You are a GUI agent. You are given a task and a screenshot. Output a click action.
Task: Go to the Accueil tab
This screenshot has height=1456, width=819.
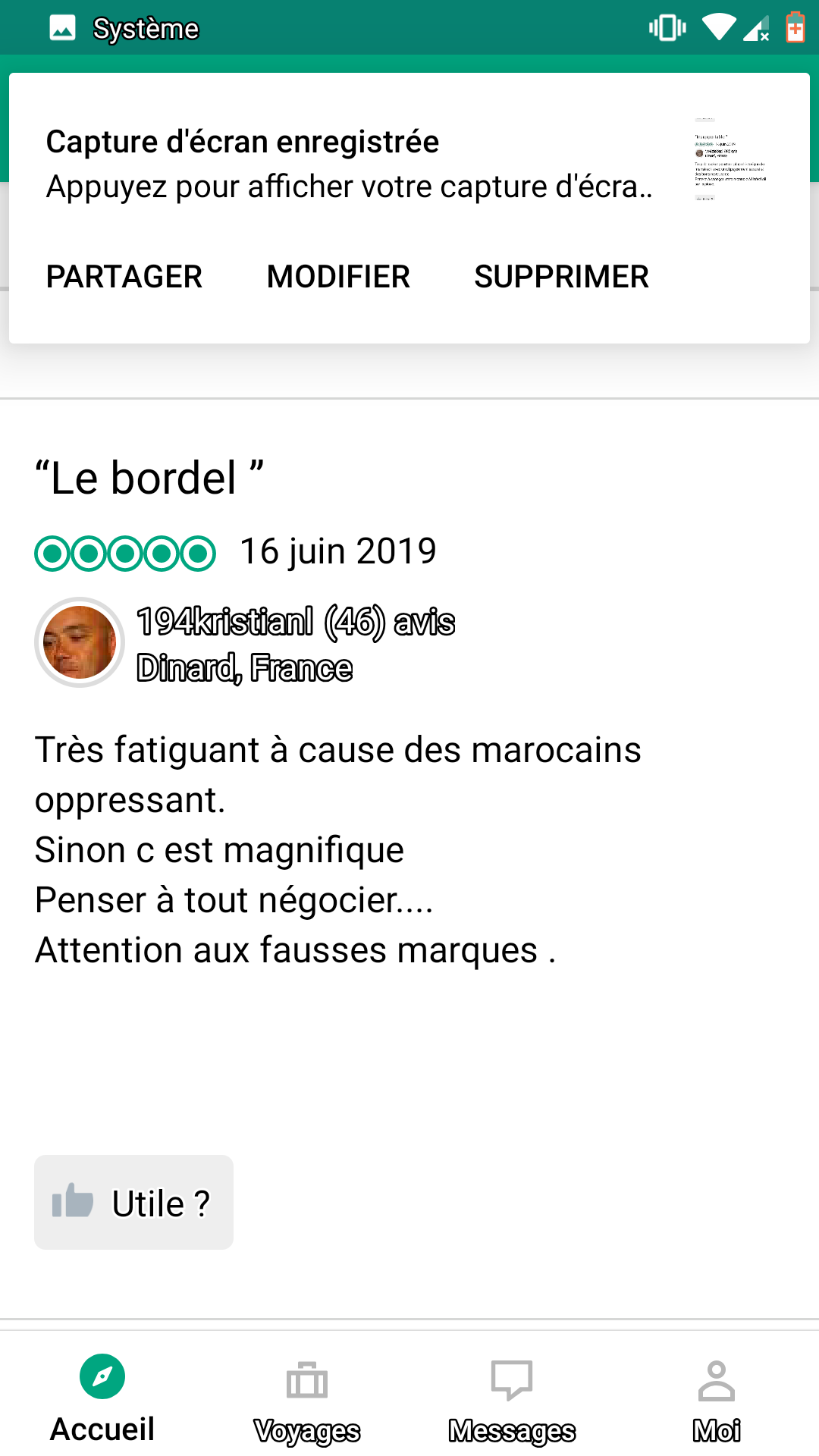point(102,1400)
